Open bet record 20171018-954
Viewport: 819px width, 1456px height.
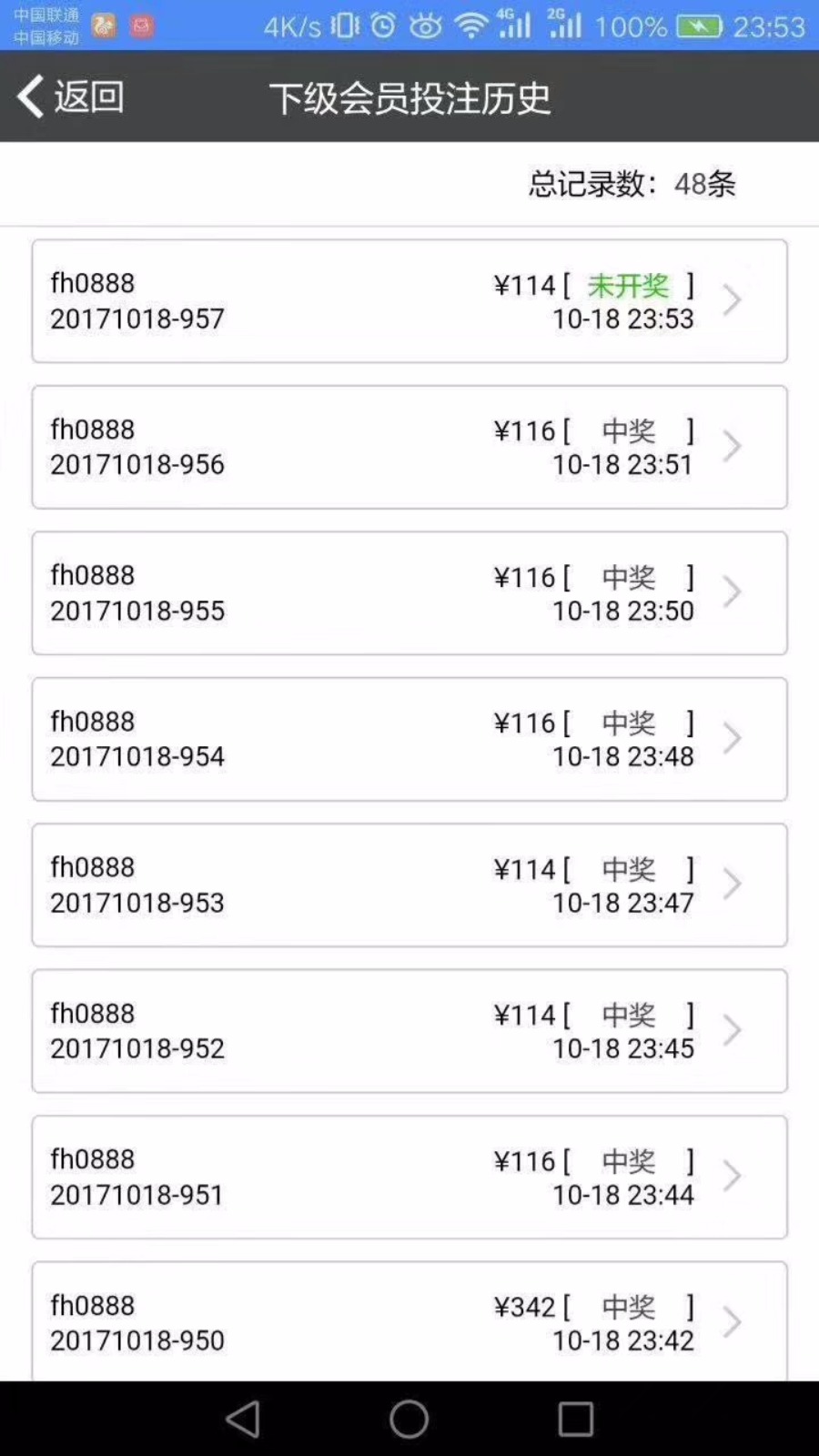point(409,739)
